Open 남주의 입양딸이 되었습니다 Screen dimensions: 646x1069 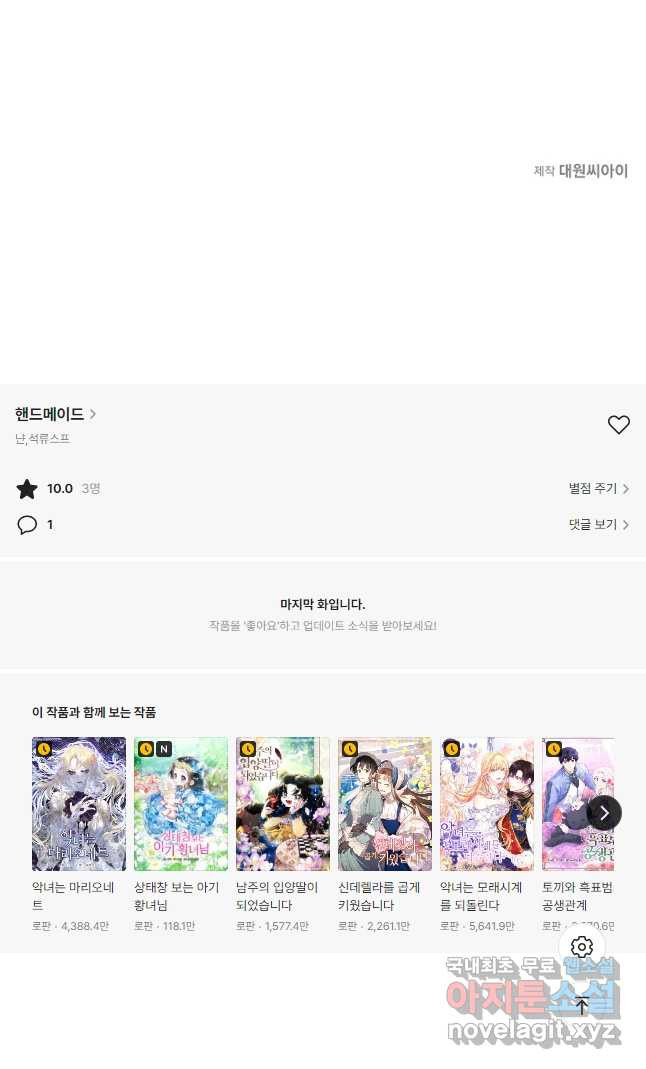[283, 804]
